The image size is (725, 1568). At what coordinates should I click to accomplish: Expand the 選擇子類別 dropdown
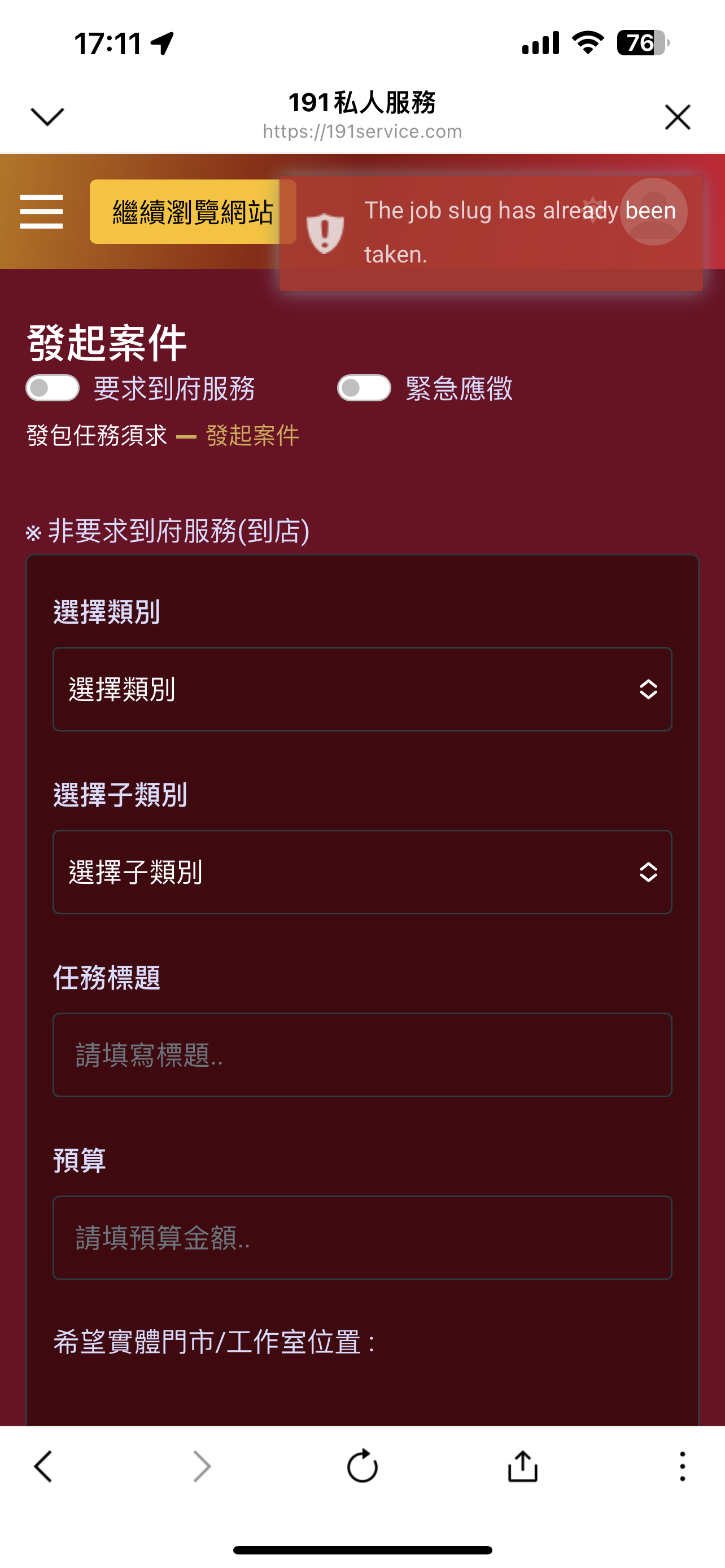pyautogui.click(x=362, y=871)
